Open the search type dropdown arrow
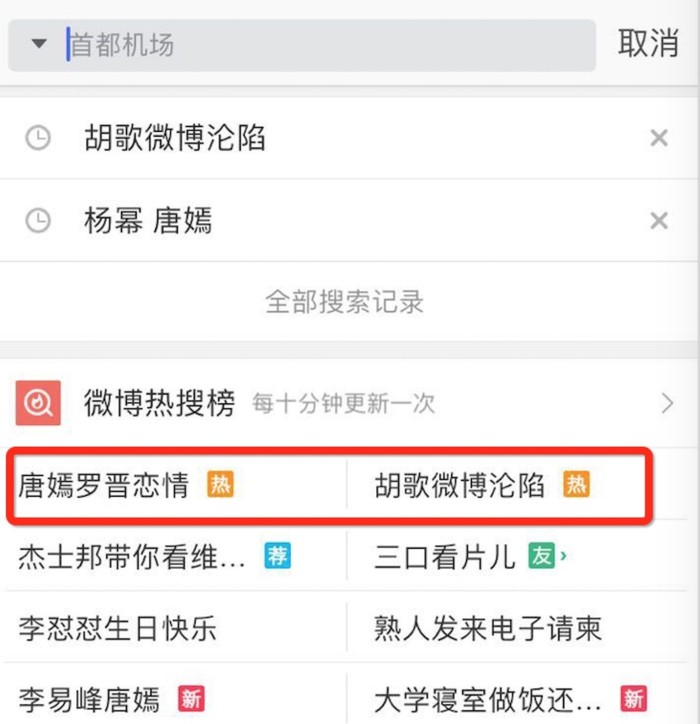Image resolution: width=700 pixels, height=724 pixels. pyautogui.click(x=39, y=45)
